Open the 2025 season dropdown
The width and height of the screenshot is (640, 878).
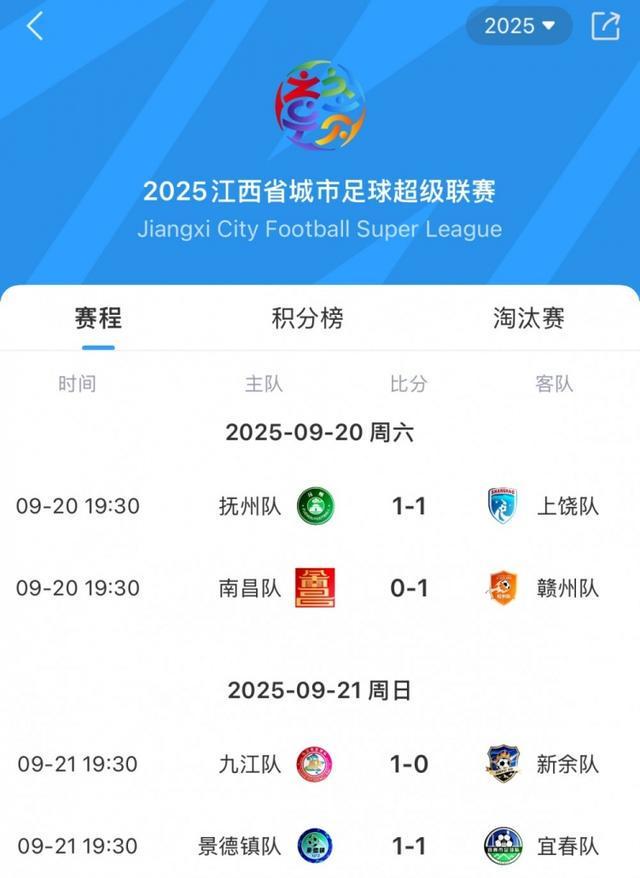[x=519, y=27]
